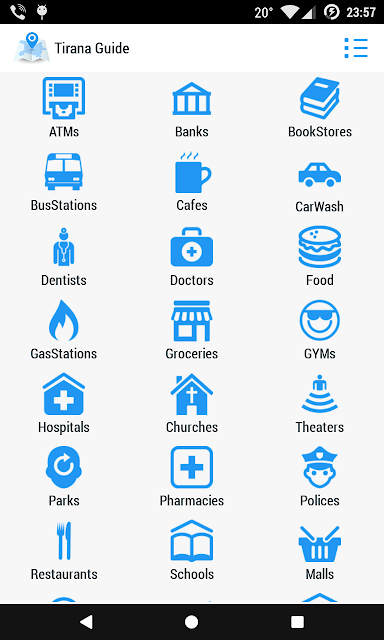
Task: Select the Food category
Action: point(320,256)
